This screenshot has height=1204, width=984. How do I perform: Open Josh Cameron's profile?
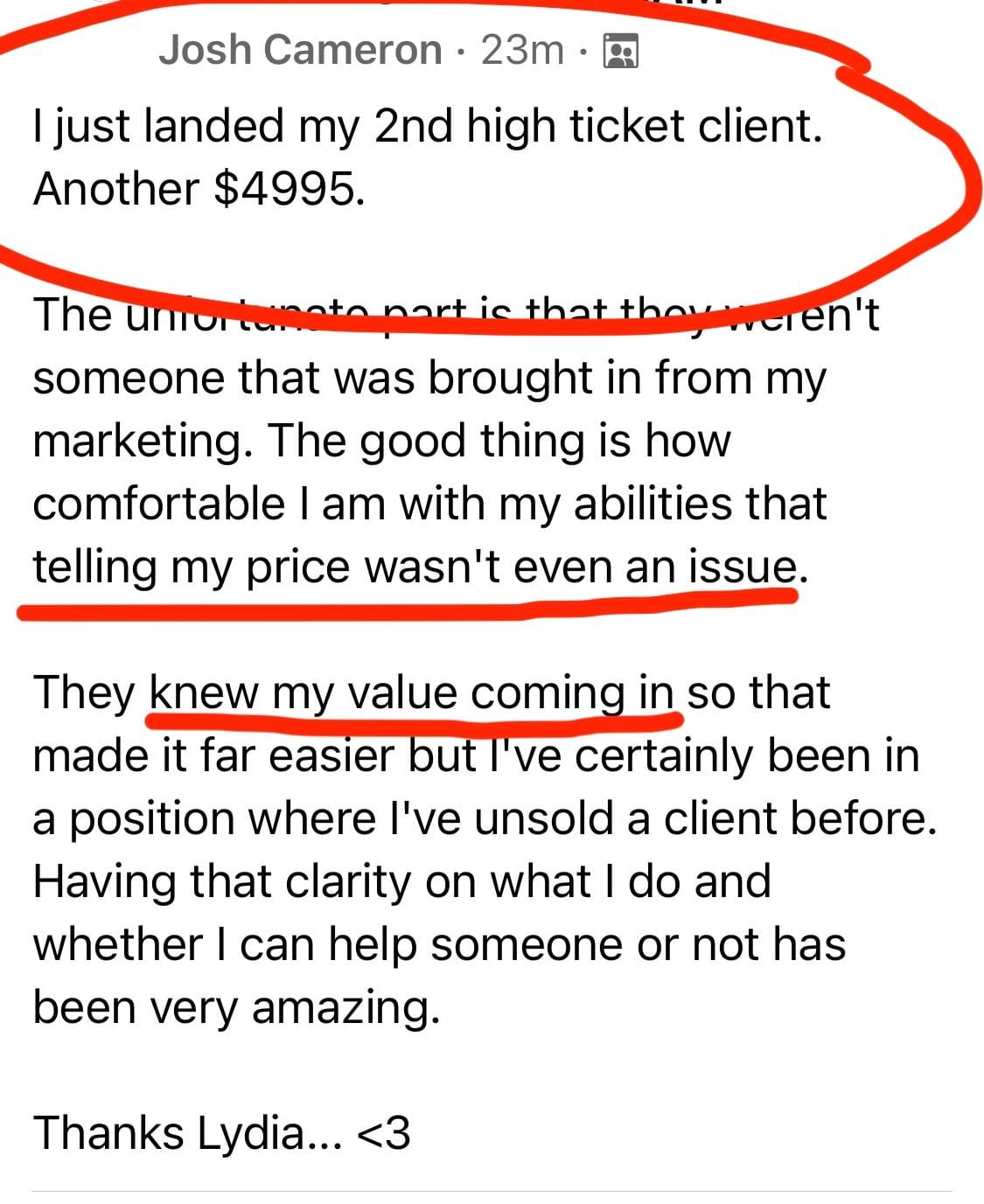299,50
